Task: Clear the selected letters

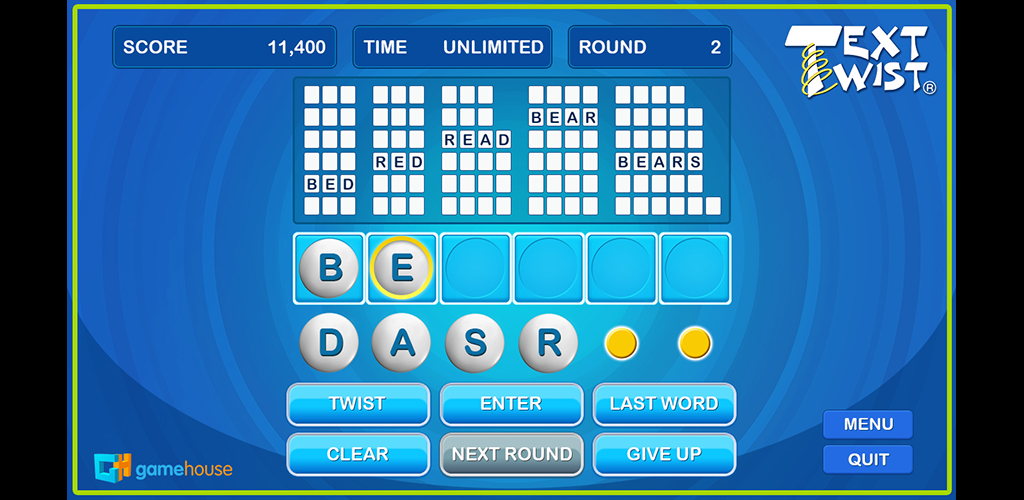Action: tap(358, 454)
